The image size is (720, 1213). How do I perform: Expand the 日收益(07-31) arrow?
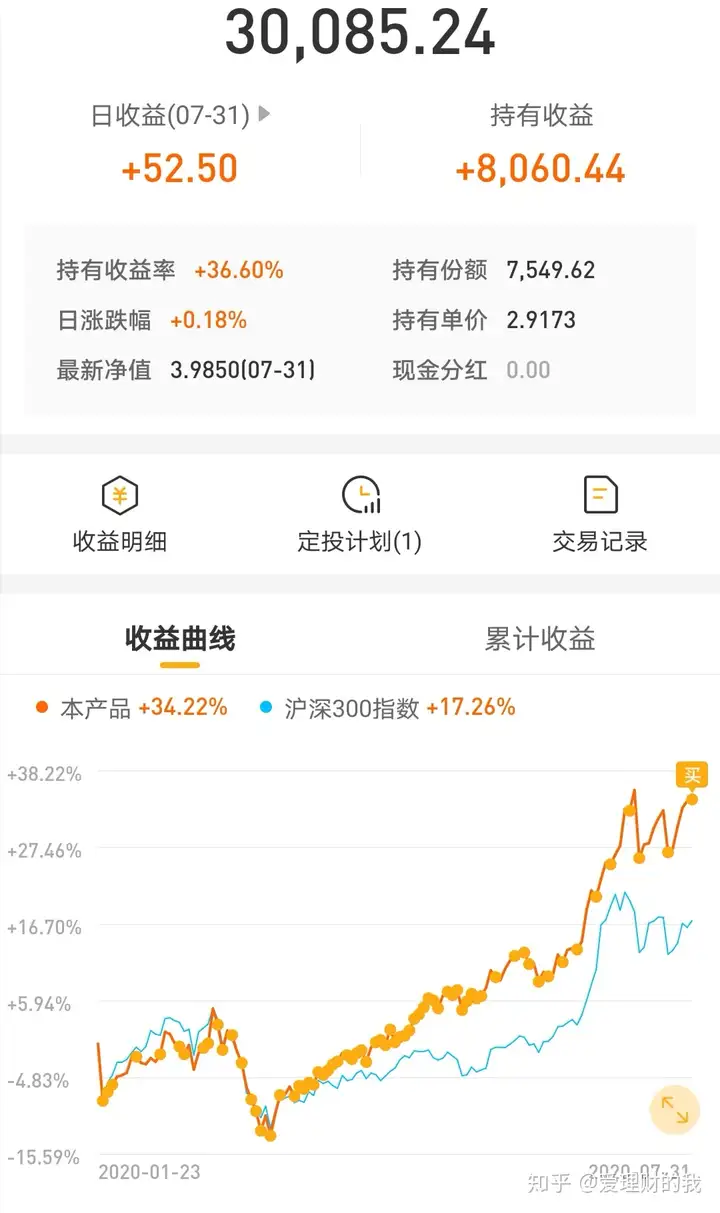point(264,114)
